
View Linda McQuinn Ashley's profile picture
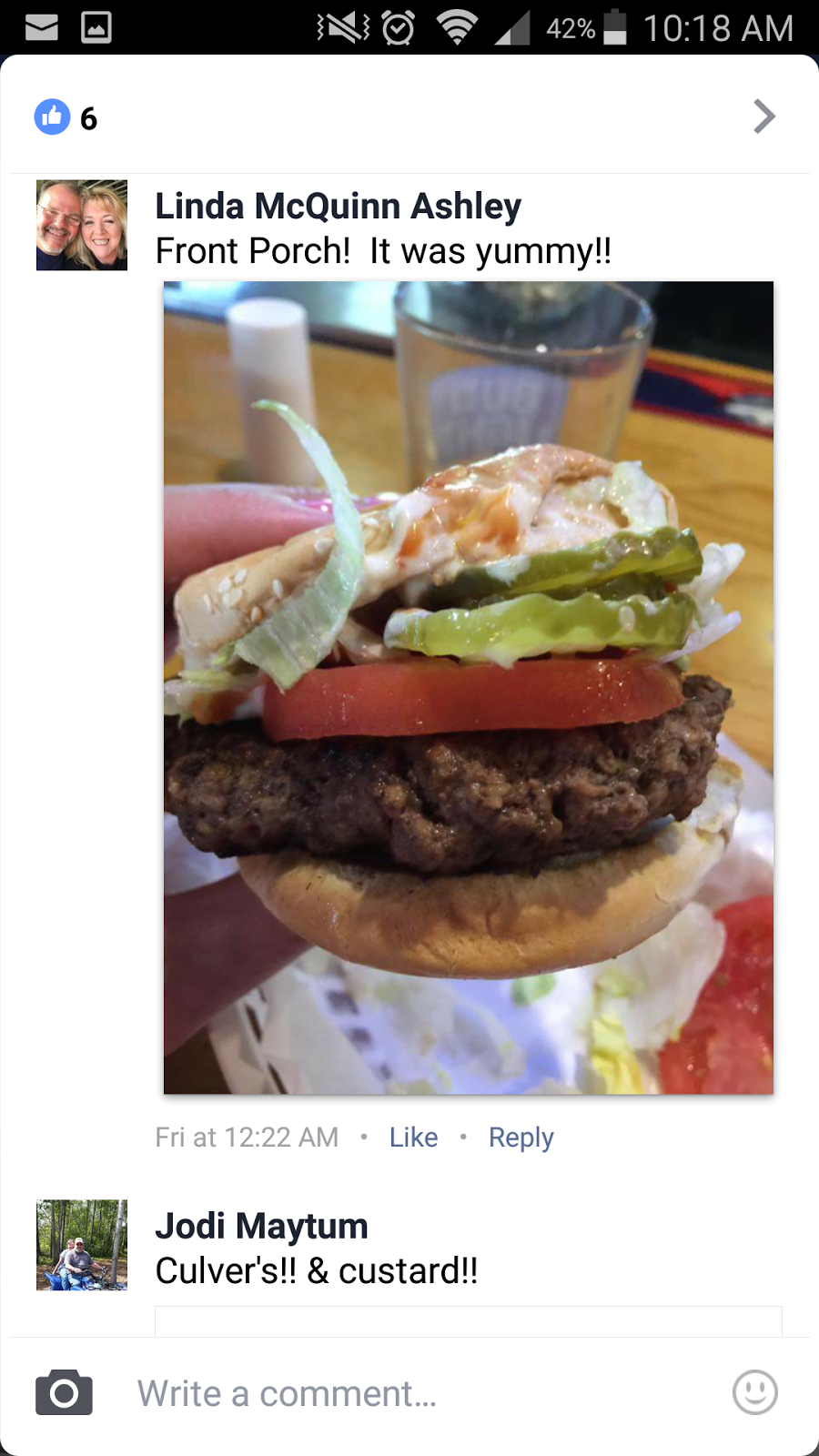pos(82,225)
